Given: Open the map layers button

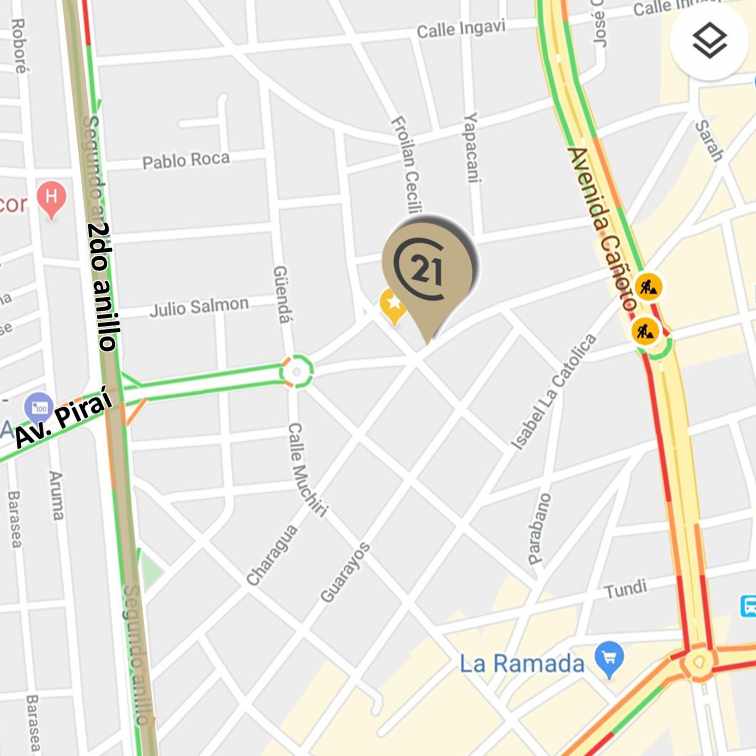Looking at the screenshot, I should 709,41.
